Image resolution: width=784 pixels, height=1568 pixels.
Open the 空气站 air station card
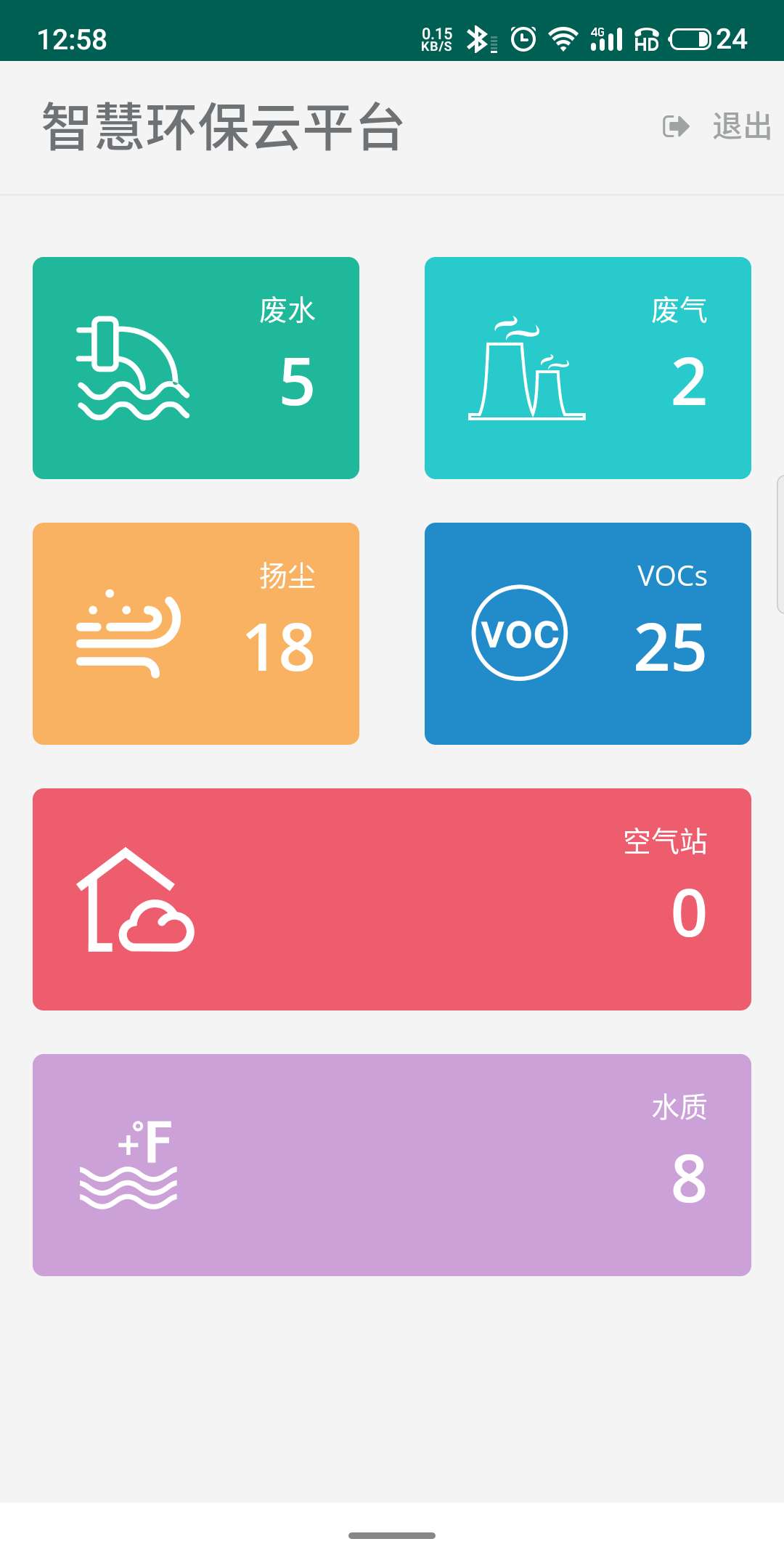pyautogui.click(x=392, y=899)
